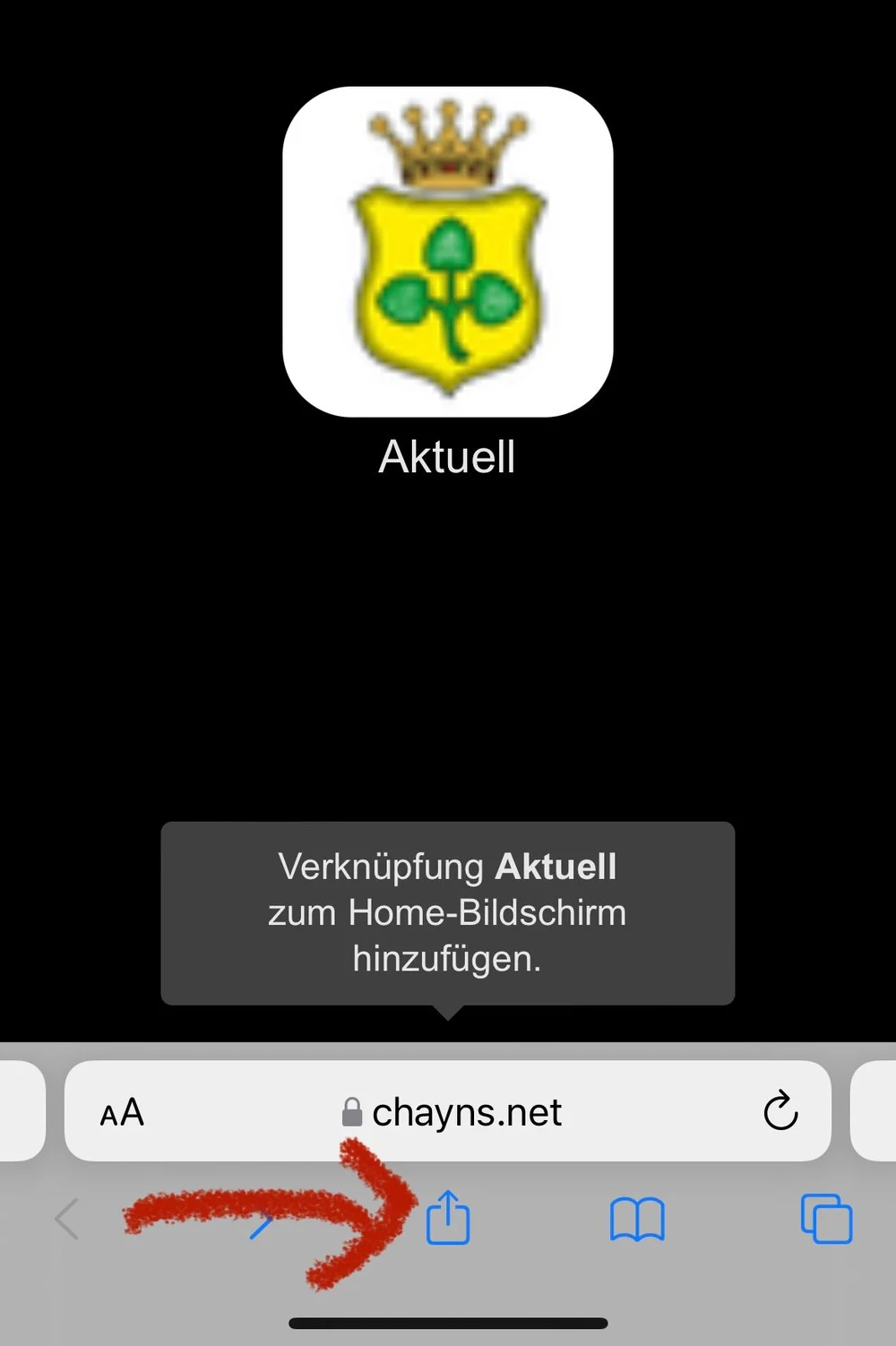Tap the Safari share icon
The image size is (896, 1346).
(448, 1219)
